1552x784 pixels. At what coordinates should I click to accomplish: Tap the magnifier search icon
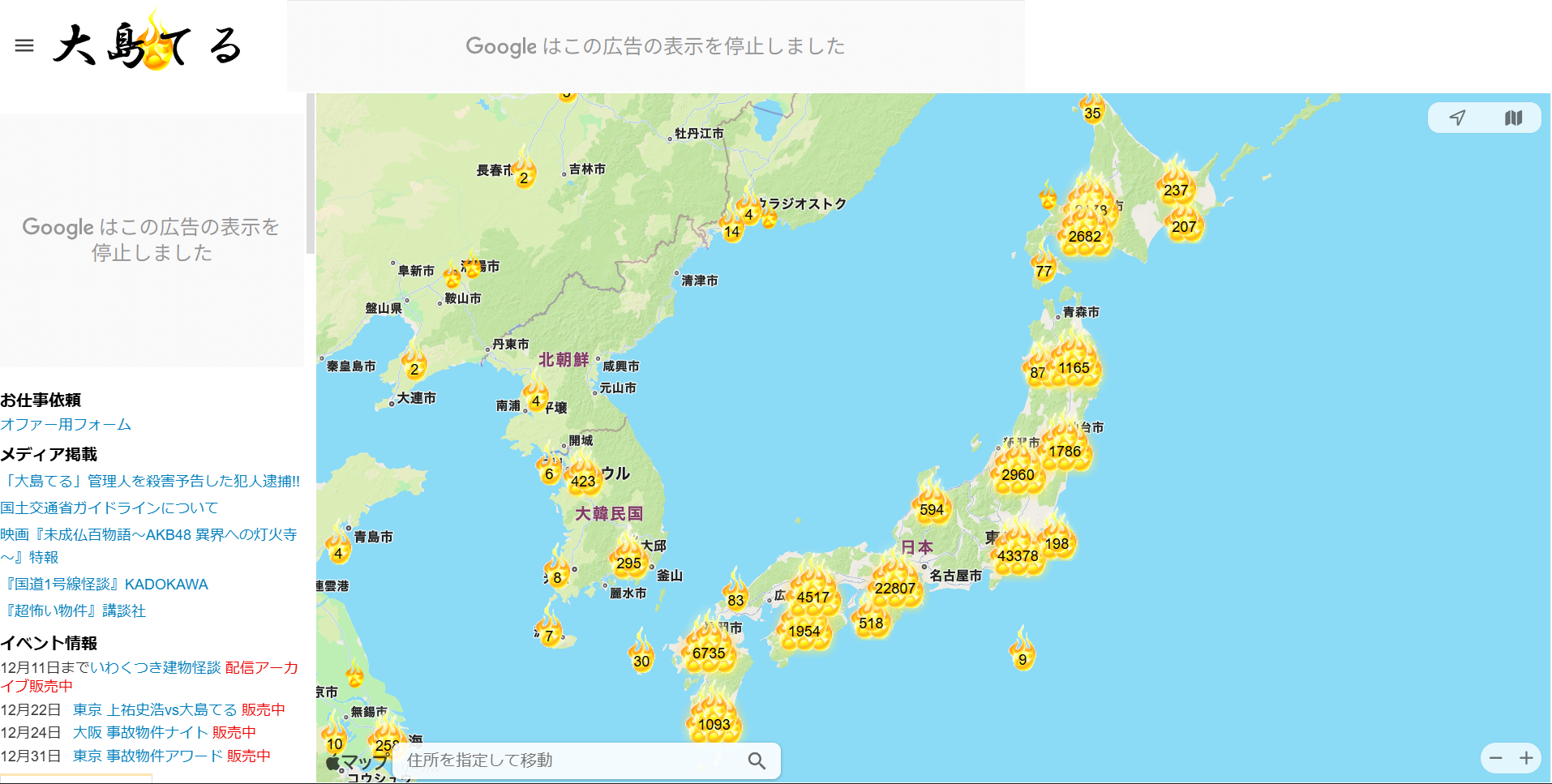[x=757, y=760]
